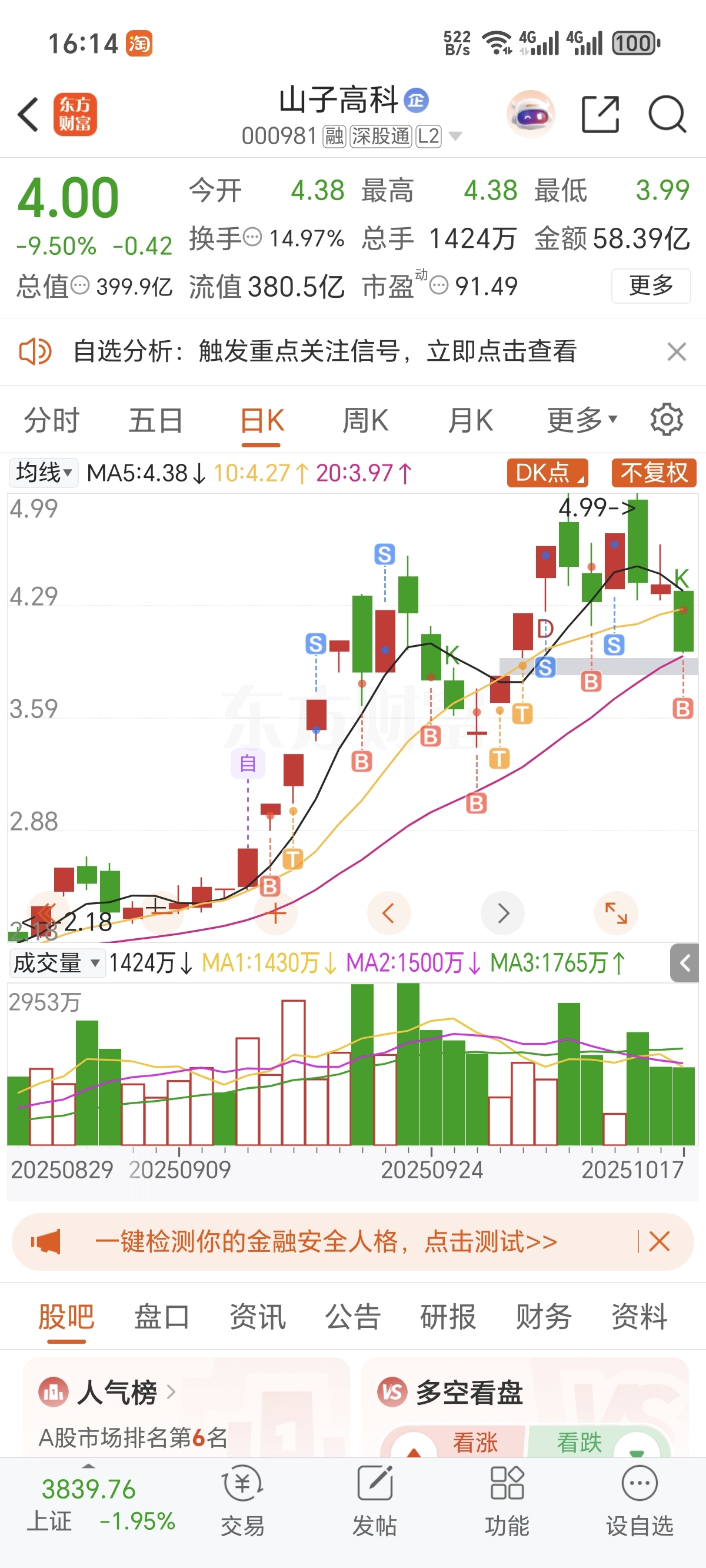Toggle the DK点 indicator
706x1568 pixels.
(547, 473)
